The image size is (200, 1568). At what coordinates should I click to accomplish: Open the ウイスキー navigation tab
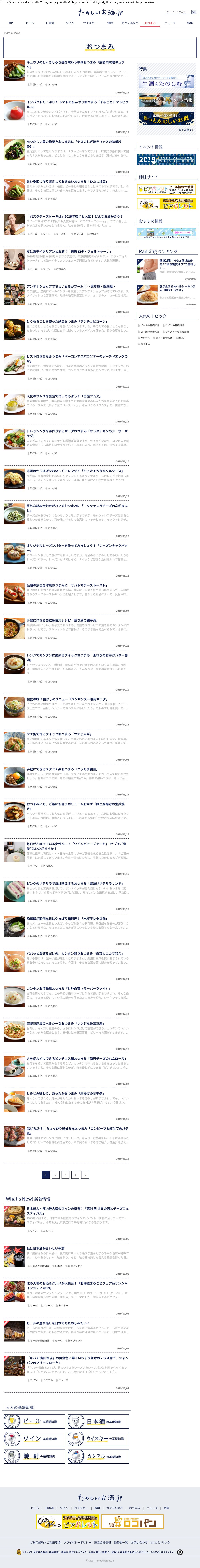[x=90, y=23]
